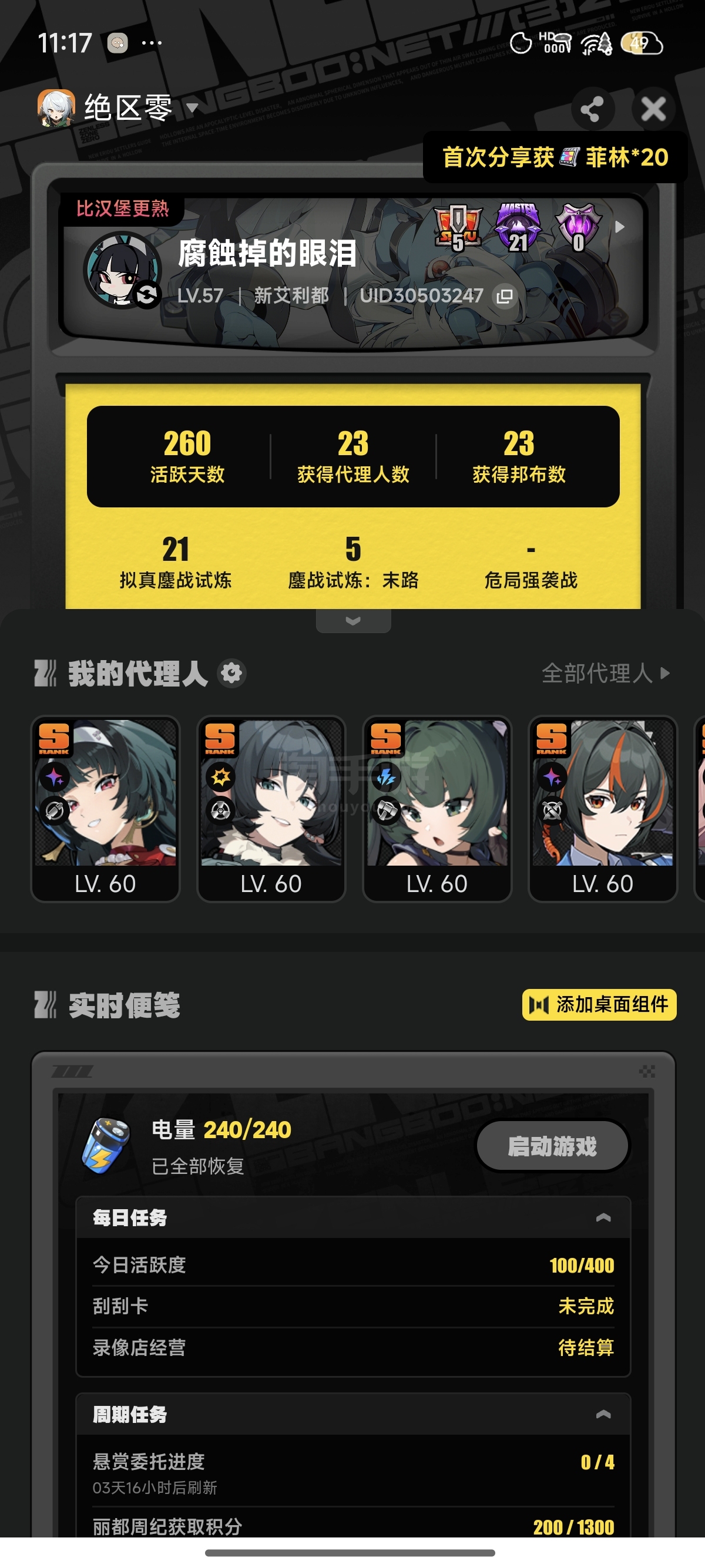Open the agent card with fur collar

271,809
